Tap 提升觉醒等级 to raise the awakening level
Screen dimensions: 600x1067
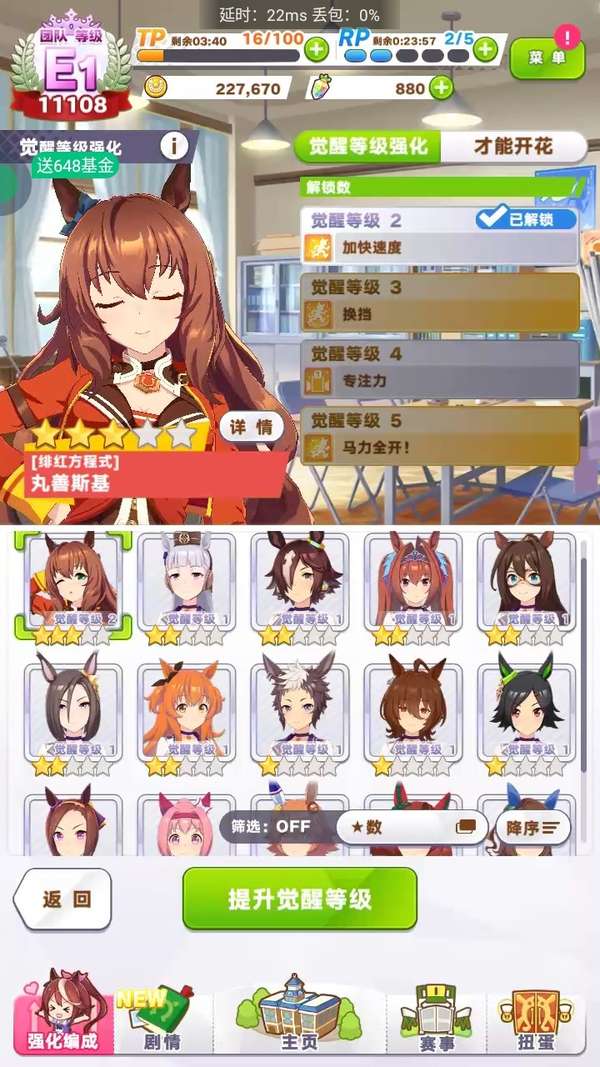coord(299,898)
